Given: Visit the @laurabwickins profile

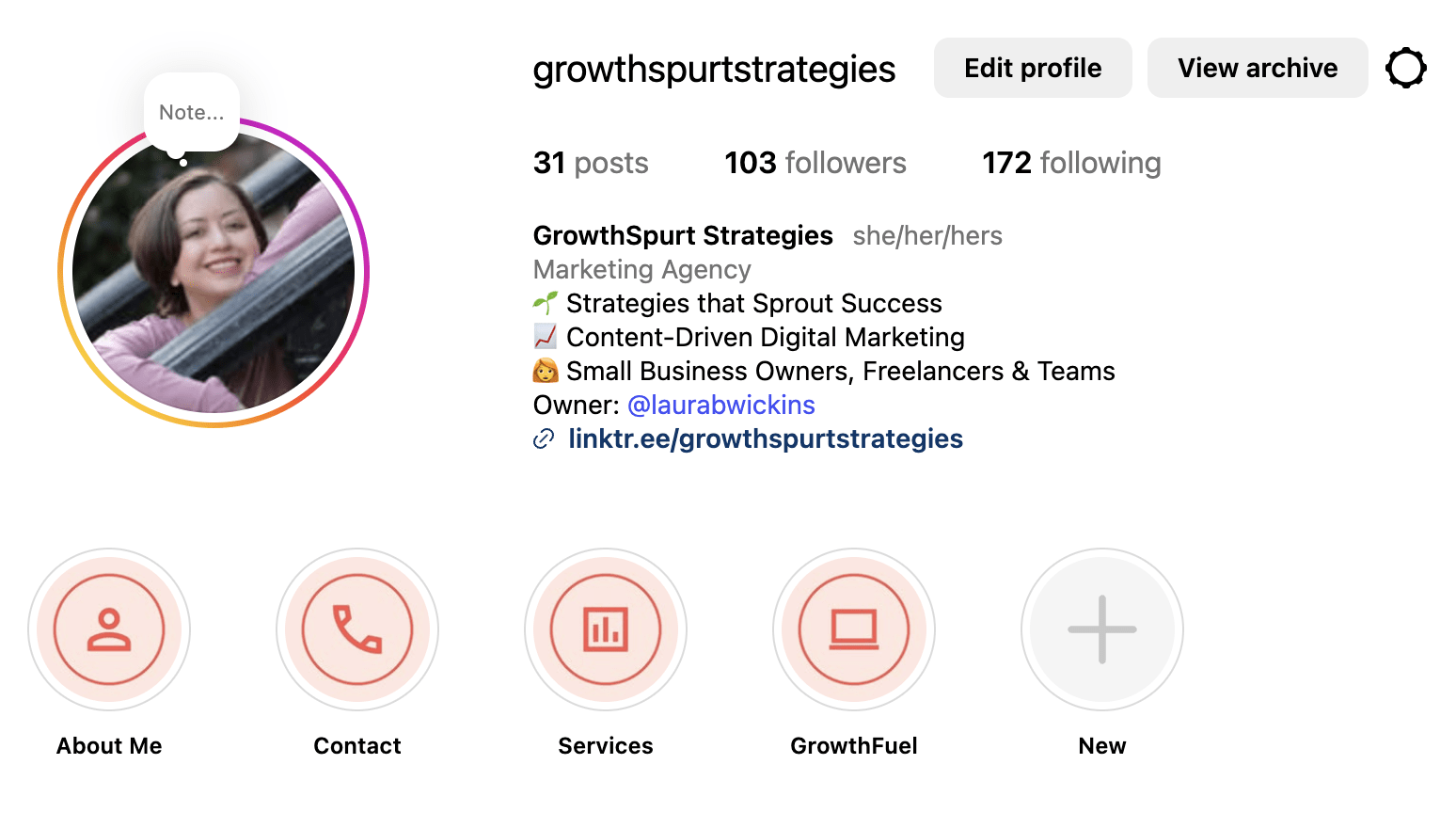Looking at the screenshot, I should click(x=720, y=405).
